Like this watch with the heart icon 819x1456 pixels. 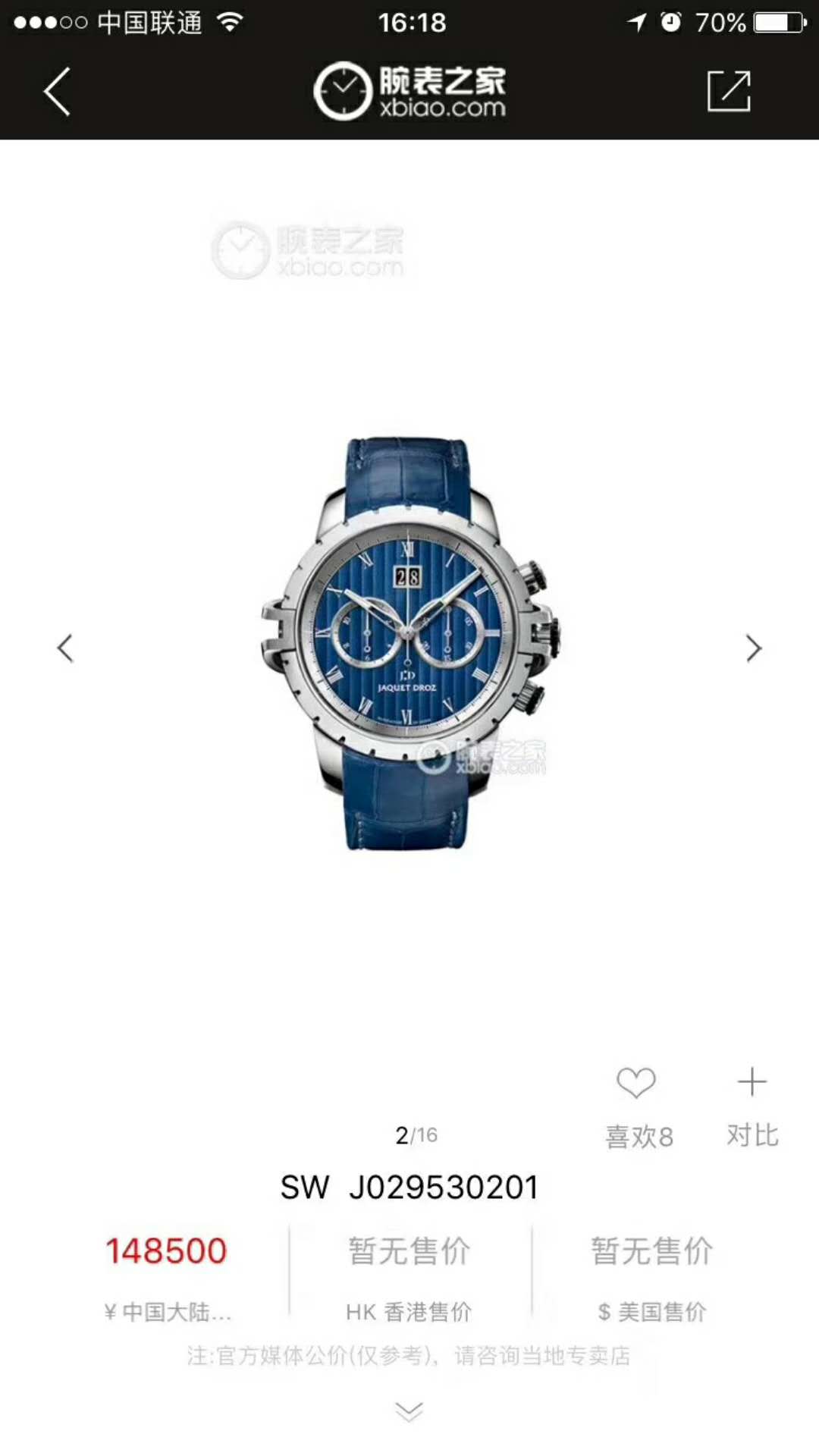coord(636,1084)
